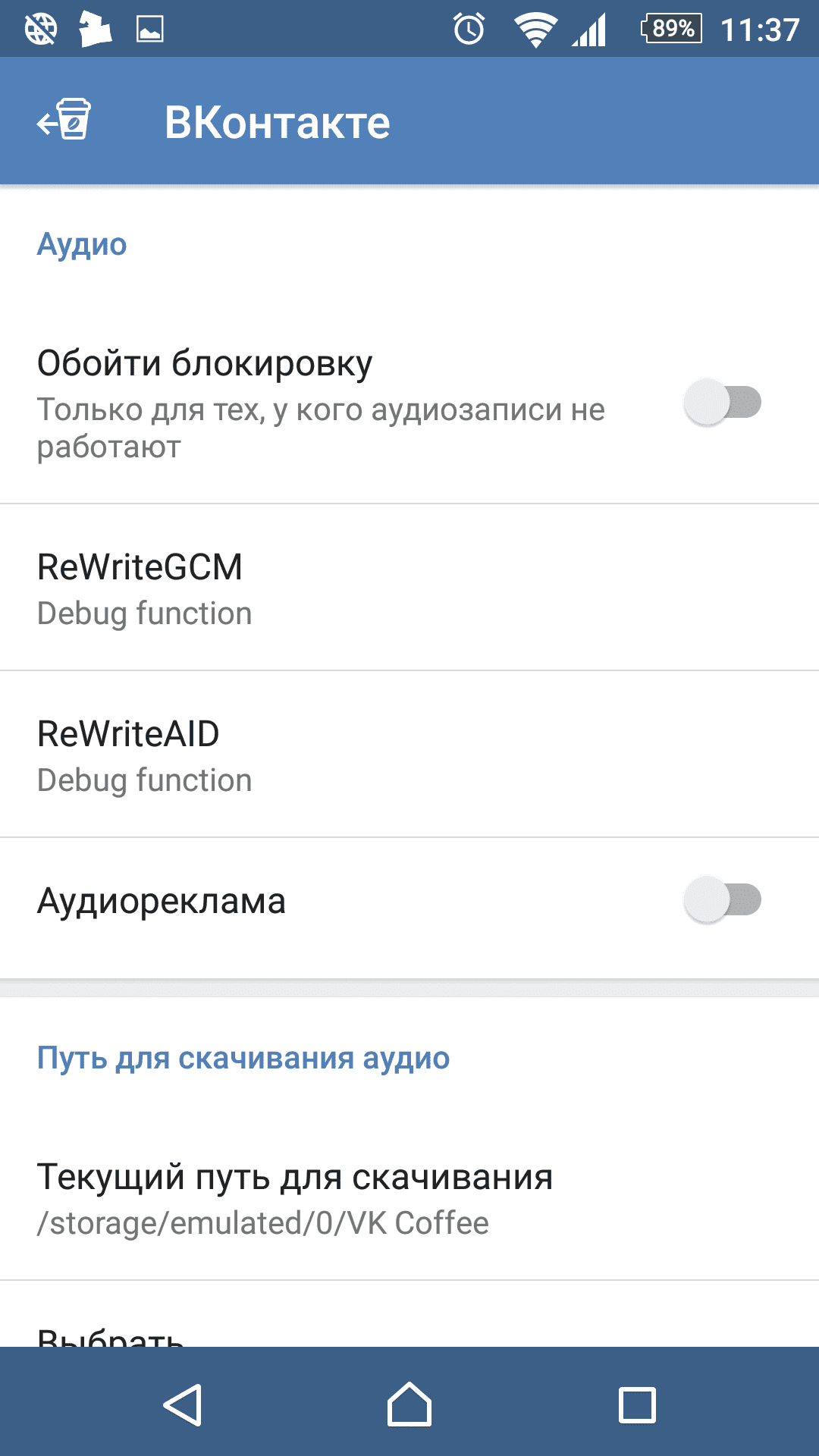The width and height of the screenshot is (819, 1456).
Task: Enable the Обойти блокировку switch
Action: pyautogui.click(x=723, y=403)
